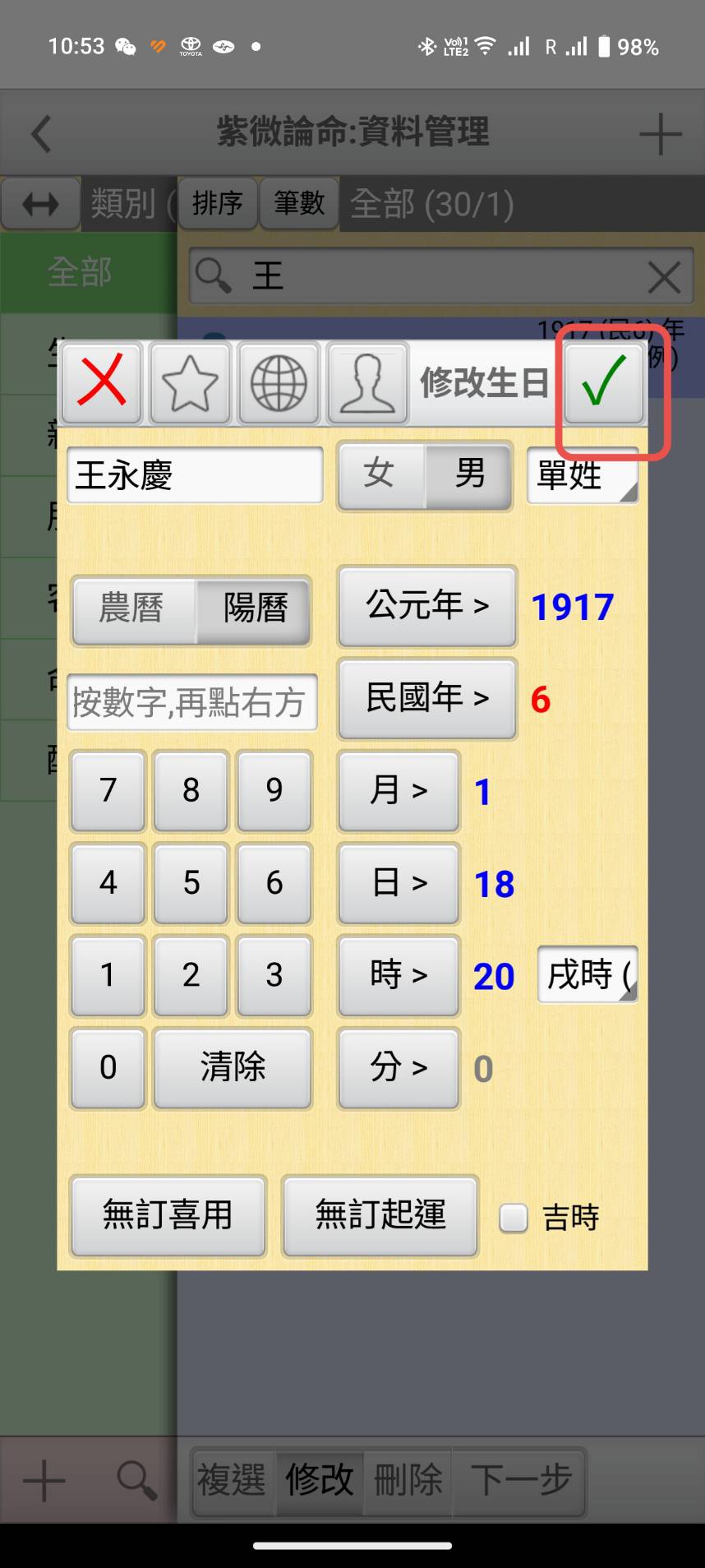This screenshot has height=1568, width=705.
Task: Edit the name field 王永慶
Action: (x=195, y=475)
